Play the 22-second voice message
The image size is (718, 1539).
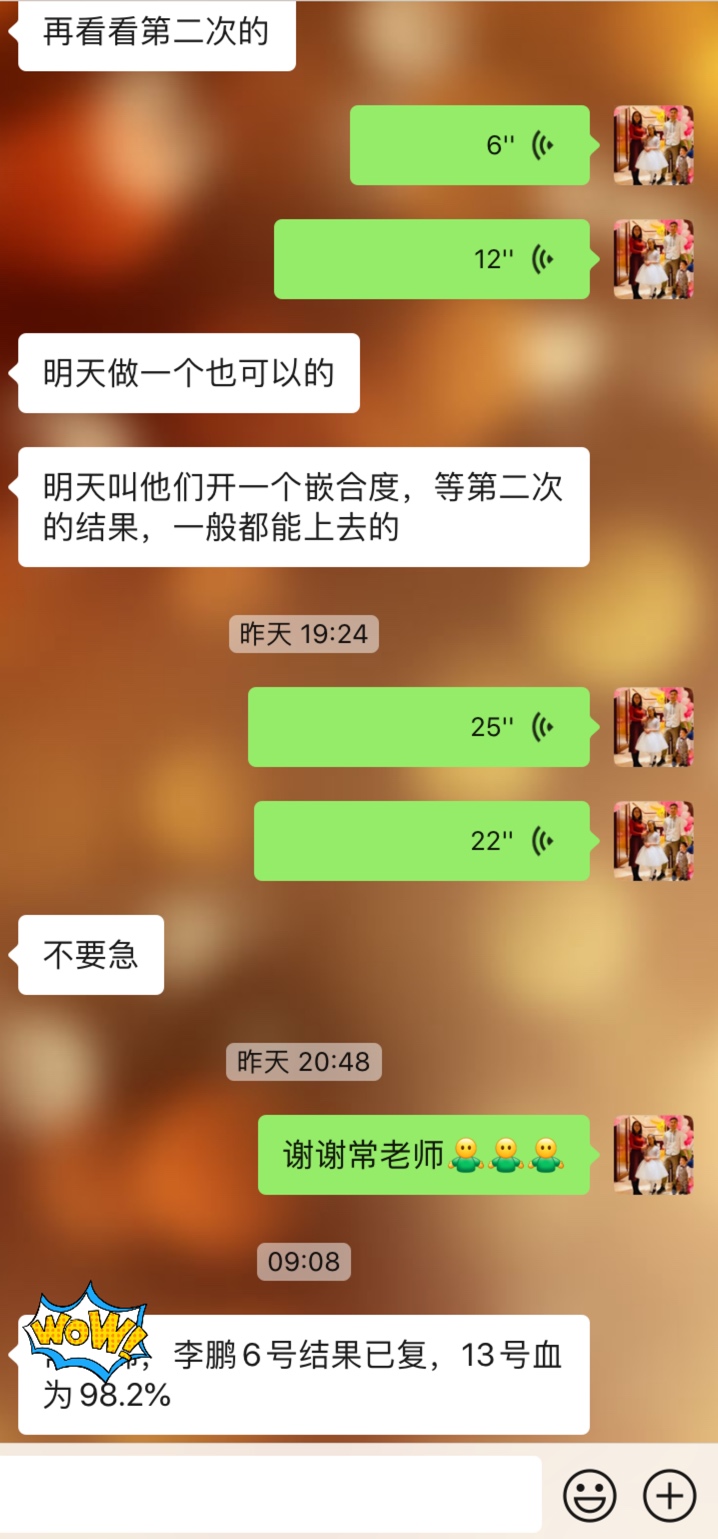[x=421, y=841]
